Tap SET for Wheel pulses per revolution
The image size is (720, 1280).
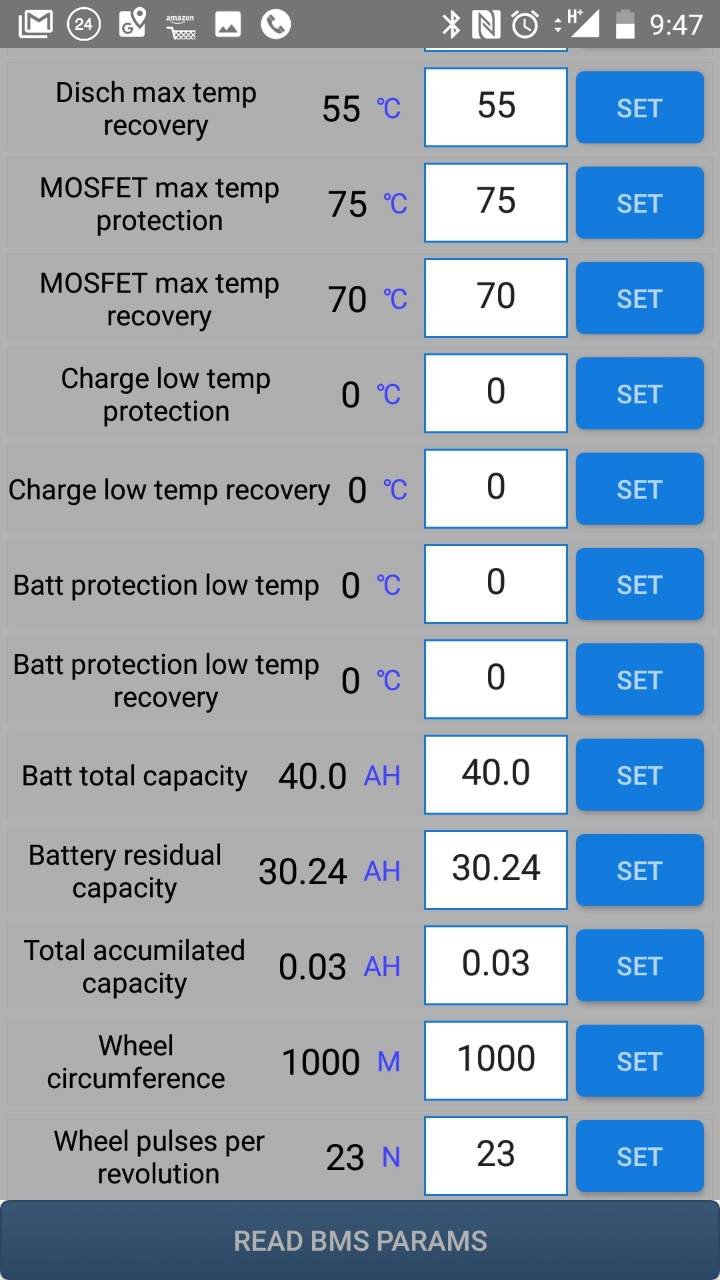point(639,1156)
